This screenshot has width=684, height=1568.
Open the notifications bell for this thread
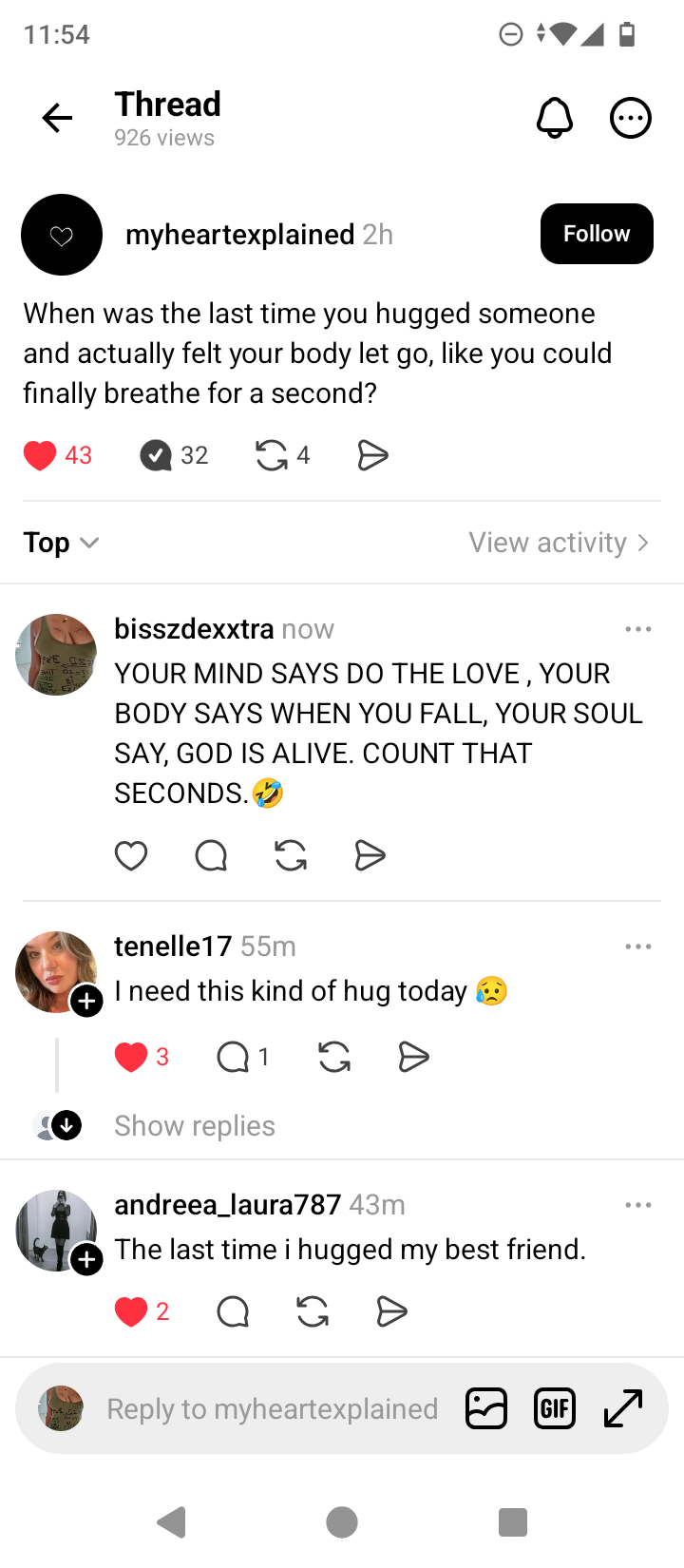tap(555, 118)
